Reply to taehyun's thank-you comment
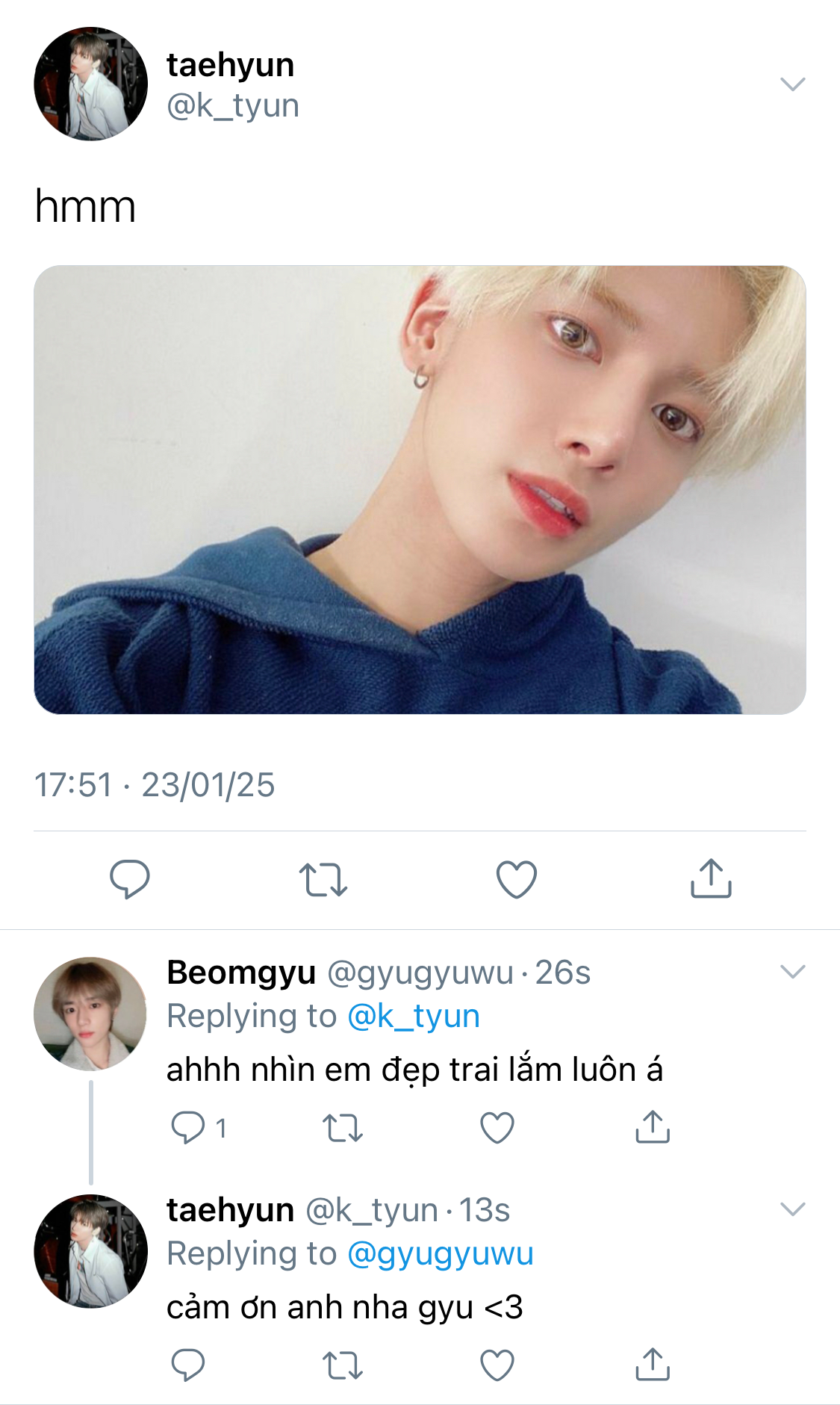840x1405 pixels. click(187, 1365)
